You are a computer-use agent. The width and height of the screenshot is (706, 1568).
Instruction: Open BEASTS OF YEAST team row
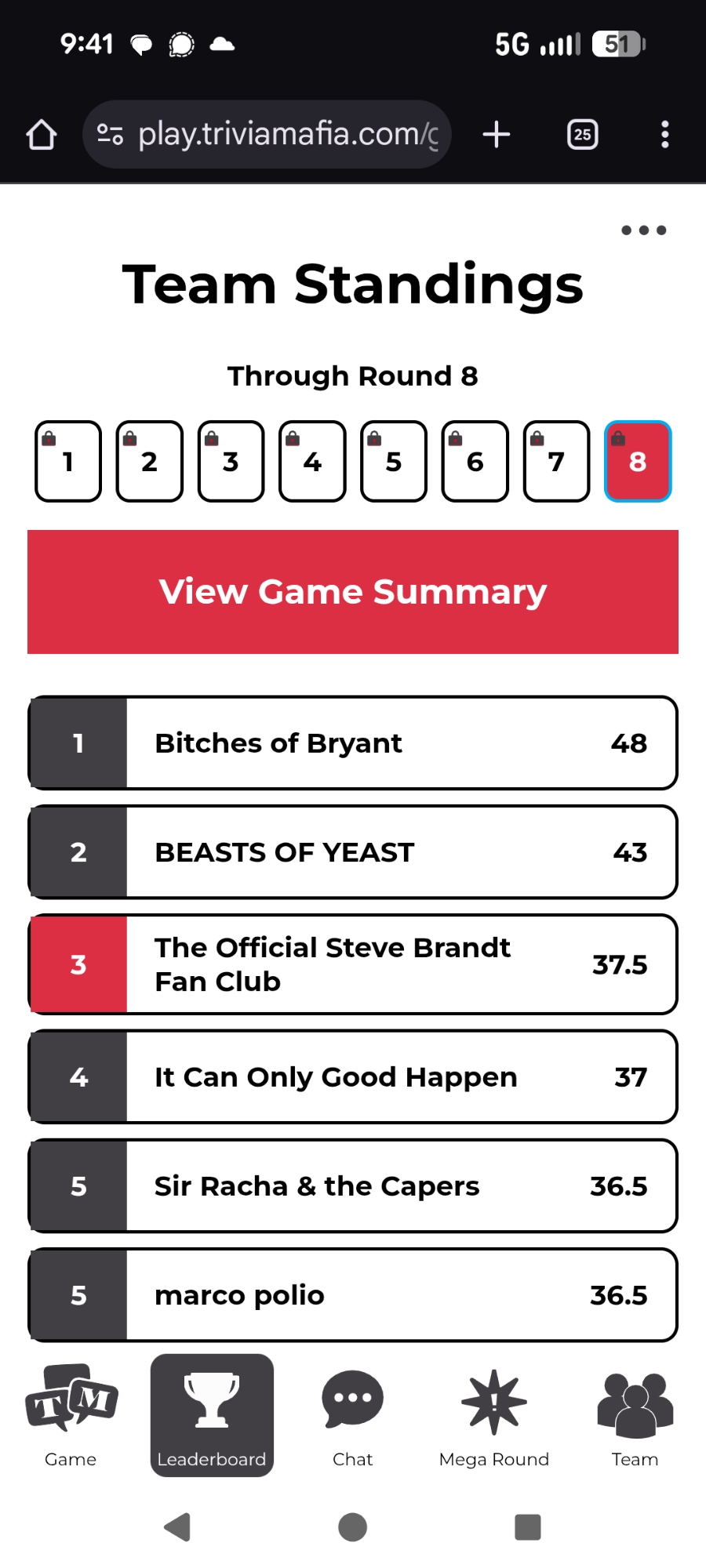click(x=353, y=851)
